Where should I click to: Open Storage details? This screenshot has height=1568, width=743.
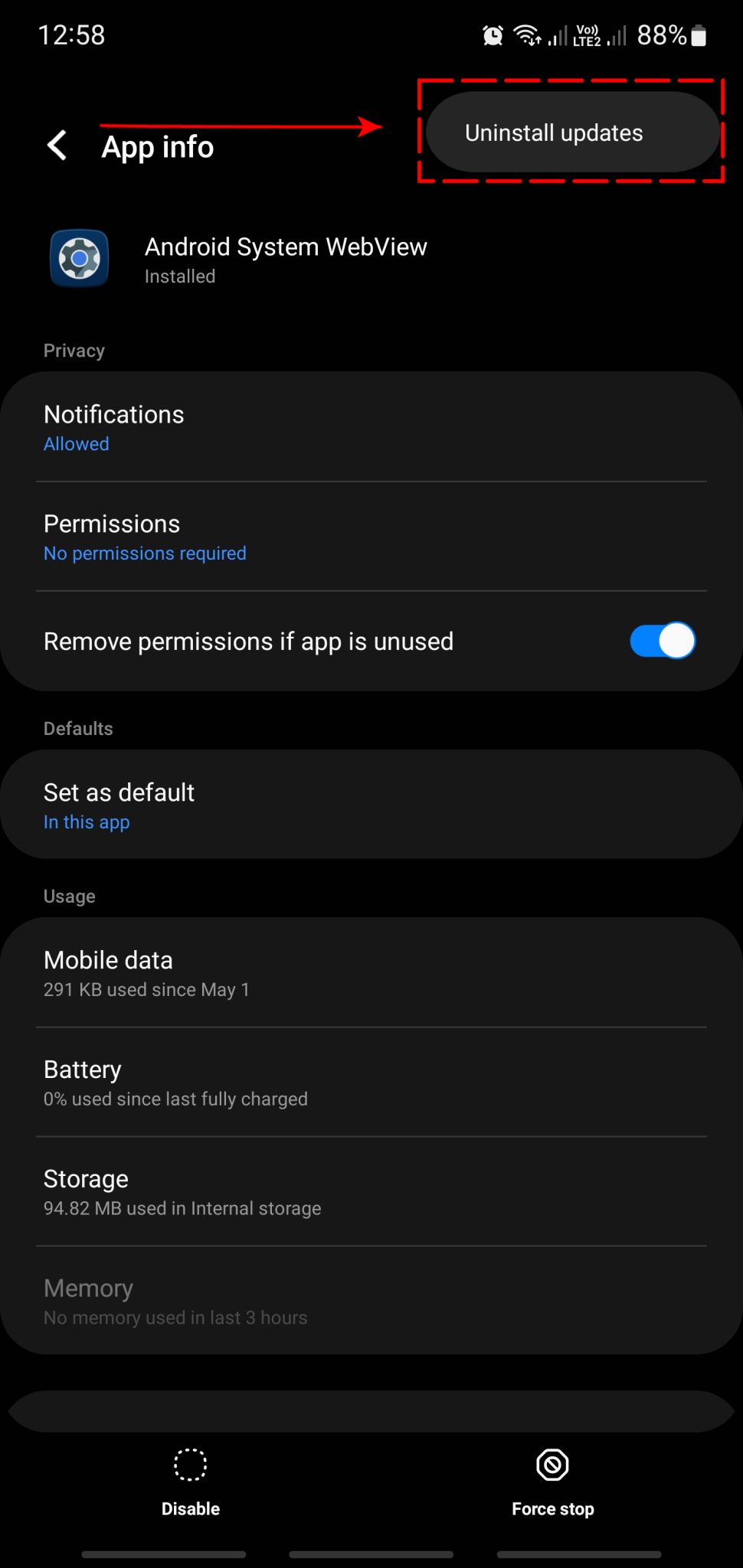[371, 1192]
